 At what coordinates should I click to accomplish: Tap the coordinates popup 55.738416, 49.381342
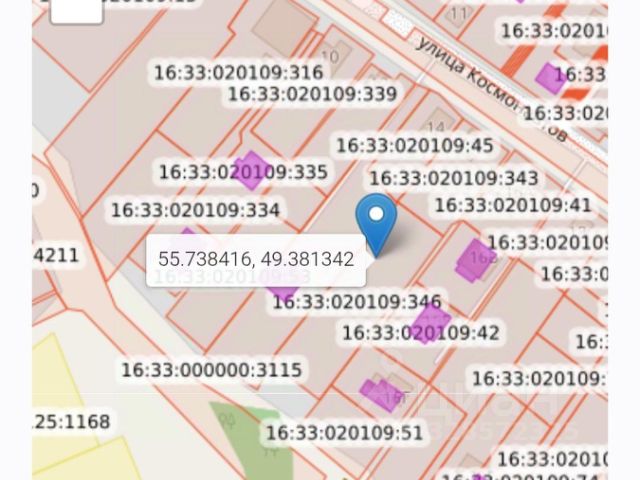257,259
